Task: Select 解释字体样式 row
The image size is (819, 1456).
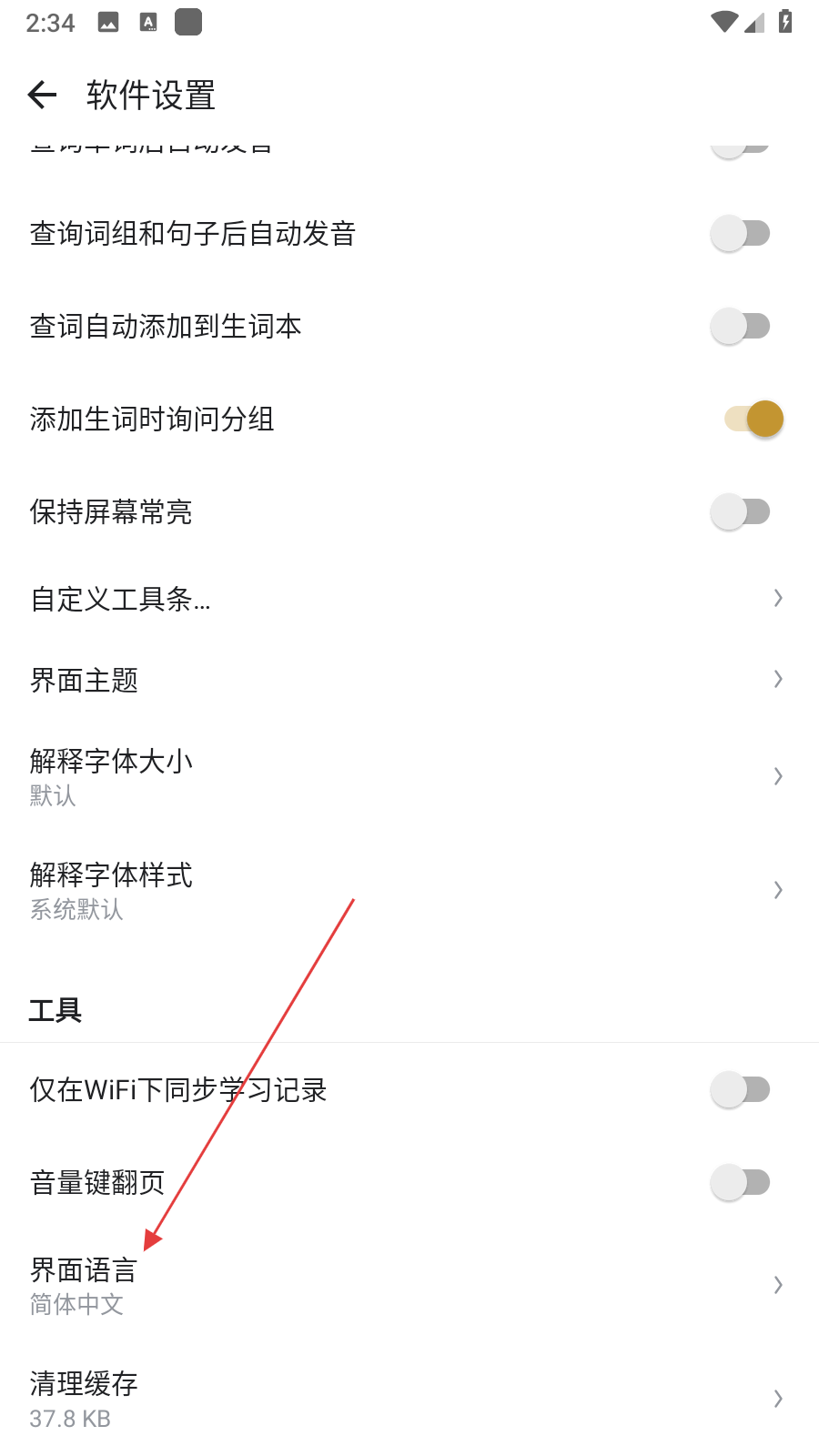Action: pos(409,890)
